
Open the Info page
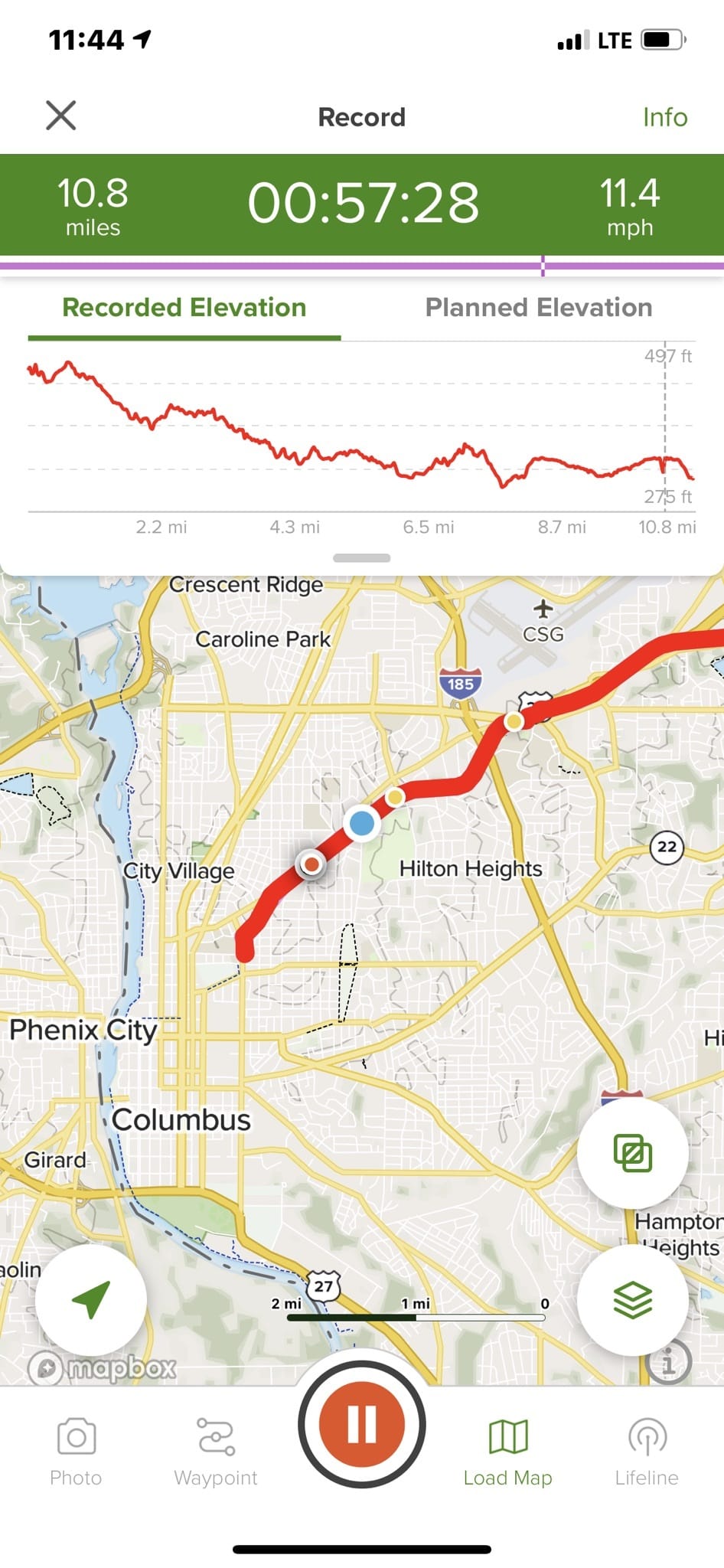point(664,117)
